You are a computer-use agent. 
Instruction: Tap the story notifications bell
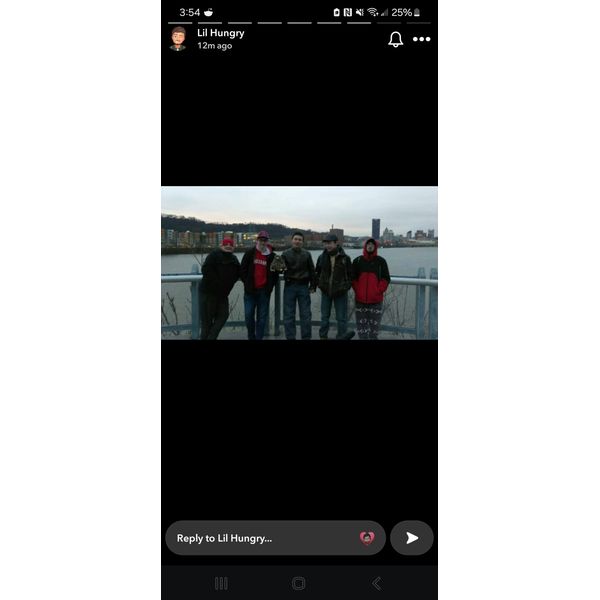[x=395, y=39]
